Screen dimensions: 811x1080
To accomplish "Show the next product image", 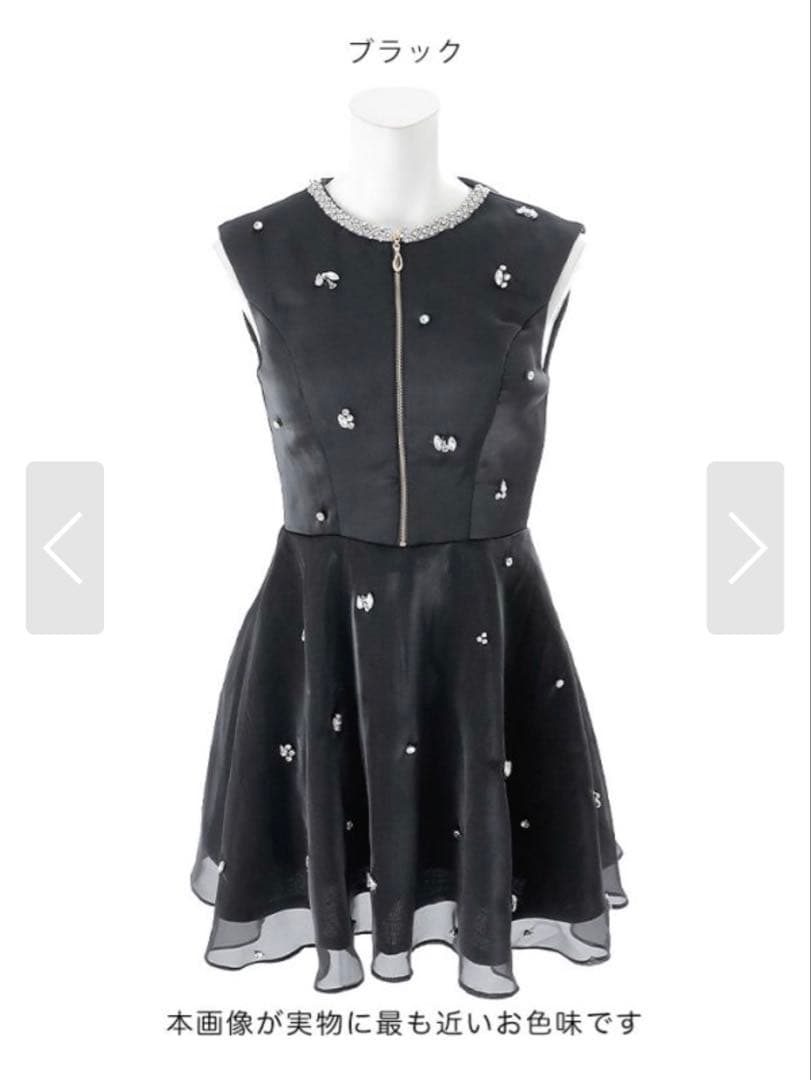I will click(745, 547).
